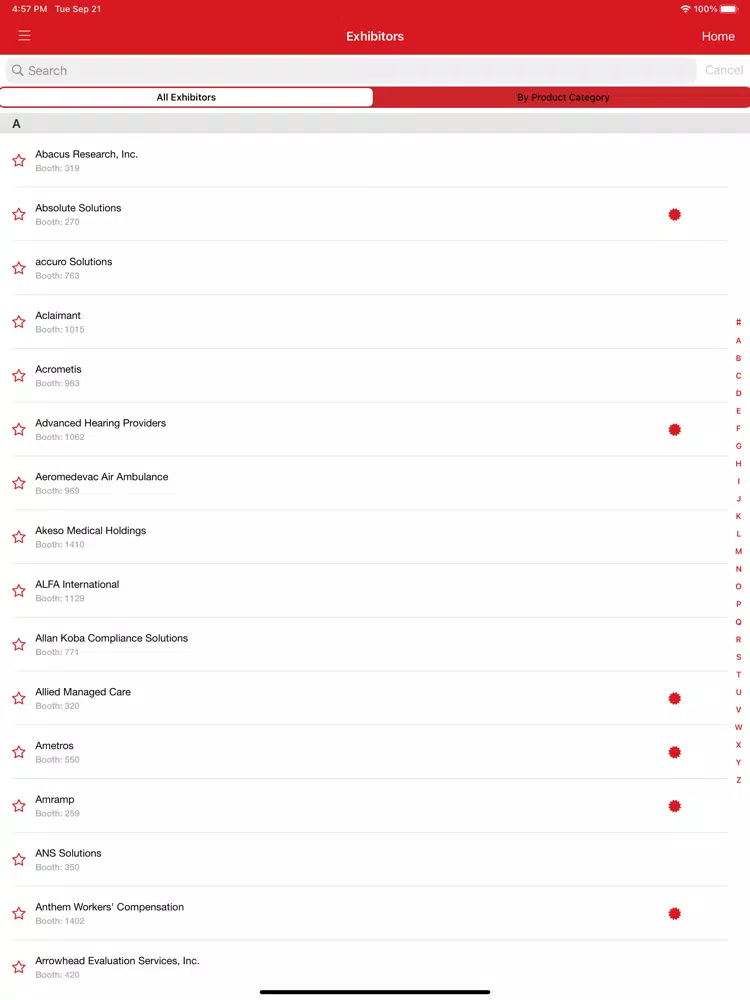Open Acrometis booth 963 entry
This screenshot has width=750, height=1000.
pyautogui.click(x=370, y=376)
